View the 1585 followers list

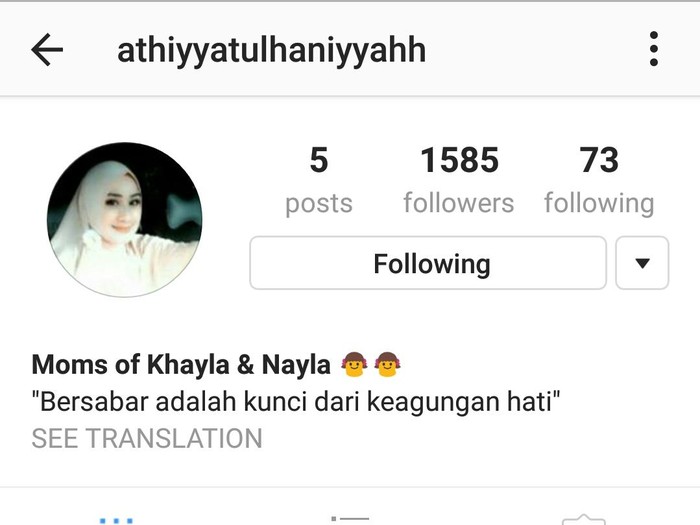coord(459,180)
